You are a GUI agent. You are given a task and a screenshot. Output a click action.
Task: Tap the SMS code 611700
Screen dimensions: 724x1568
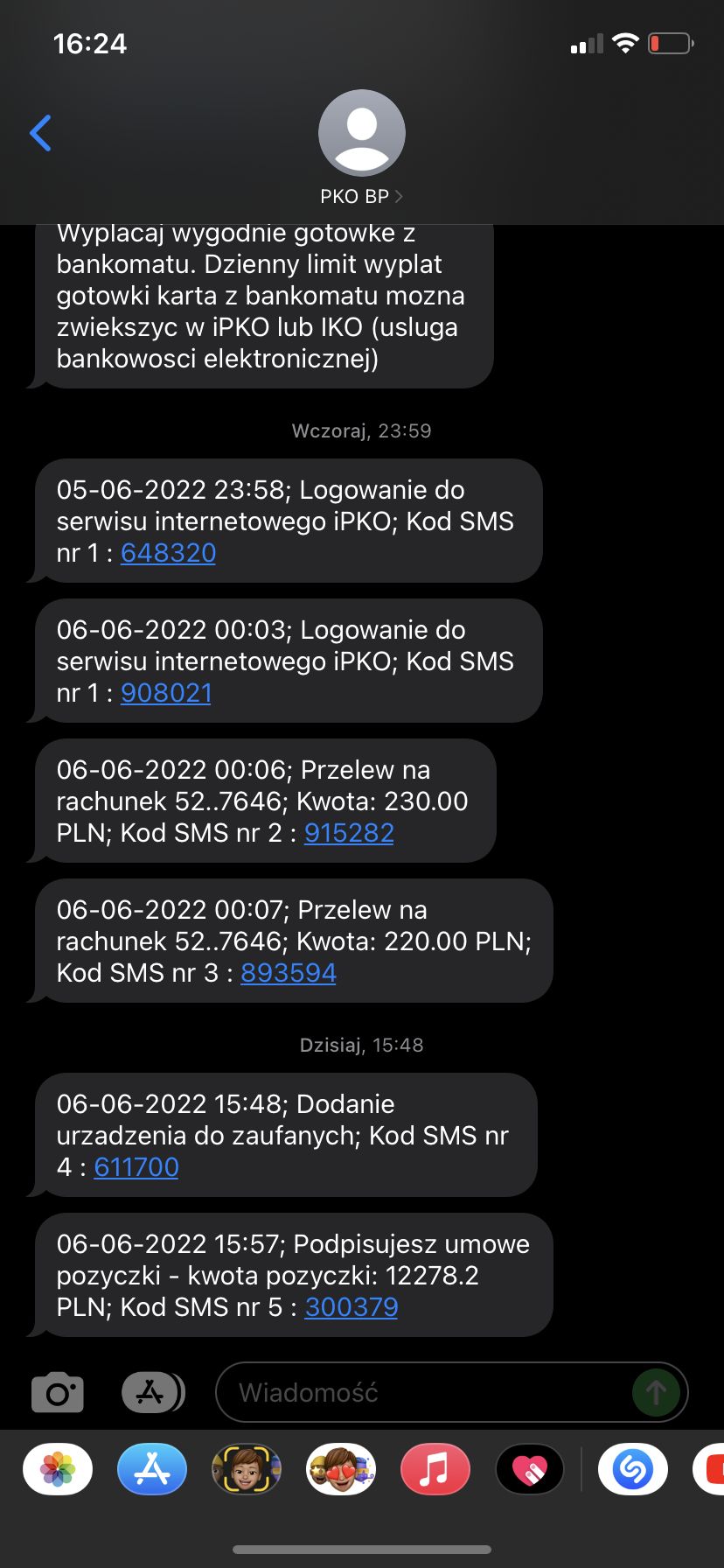136,1167
